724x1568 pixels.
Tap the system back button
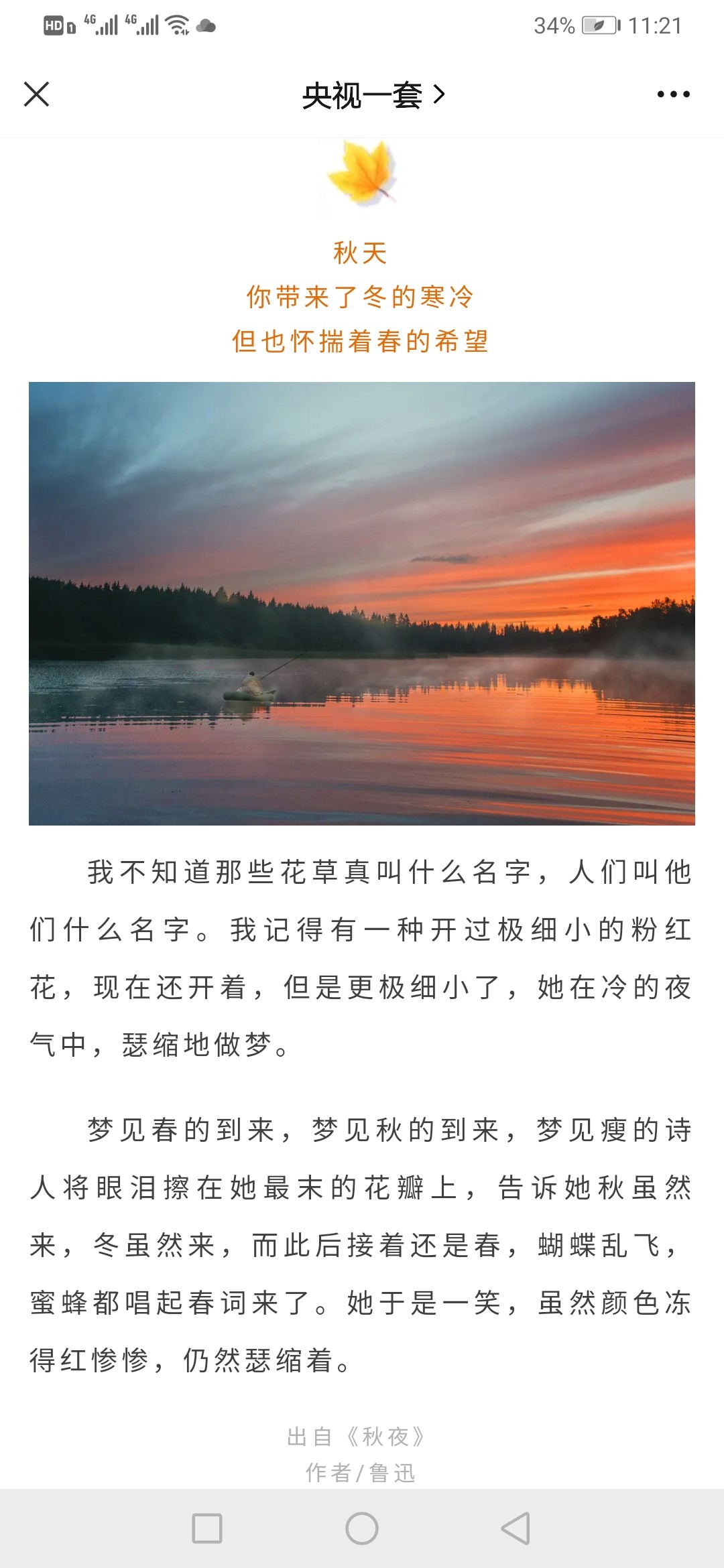(516, 1528)
